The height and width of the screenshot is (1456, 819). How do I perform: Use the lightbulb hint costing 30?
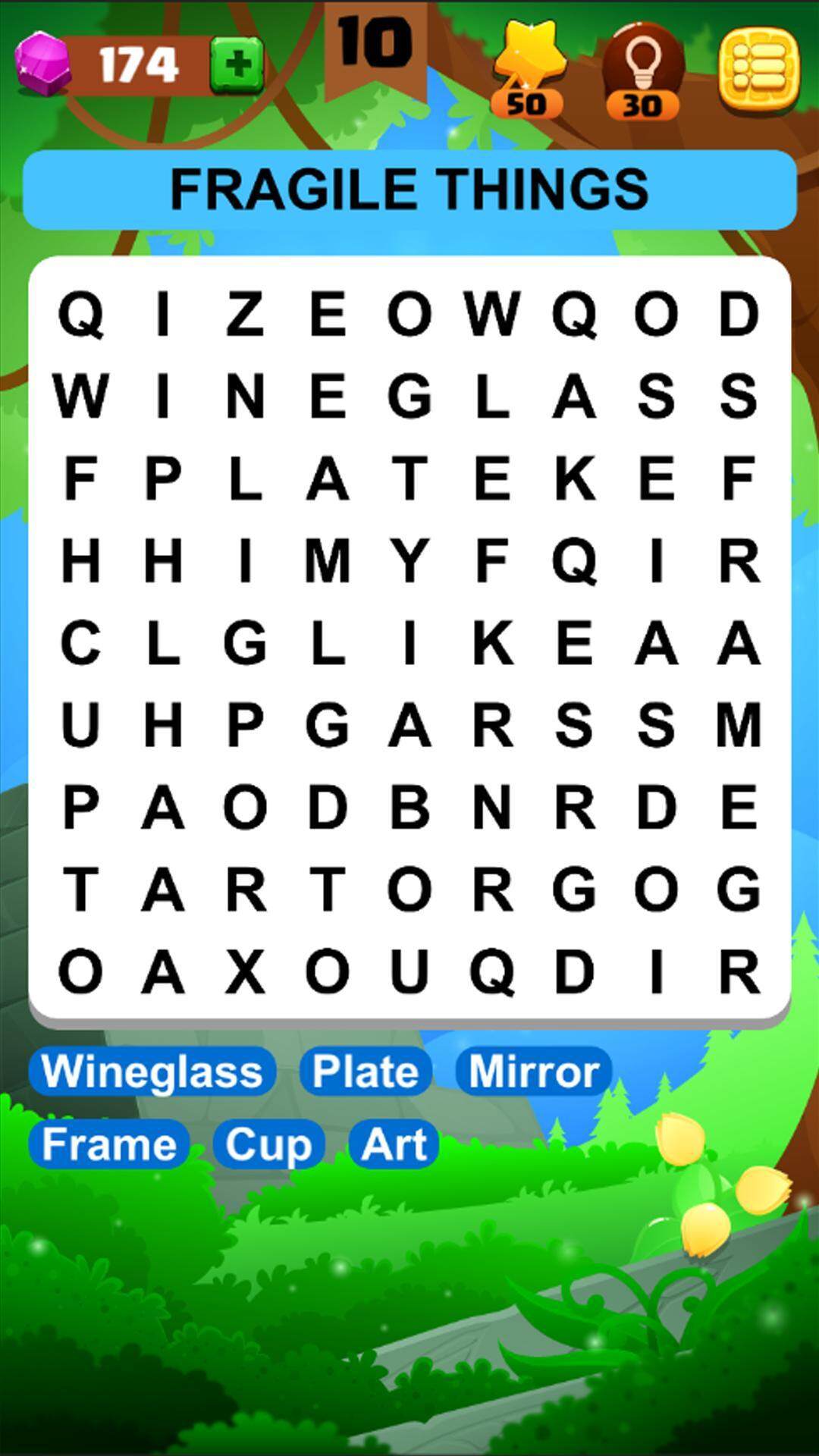click(x=642, y=71)
